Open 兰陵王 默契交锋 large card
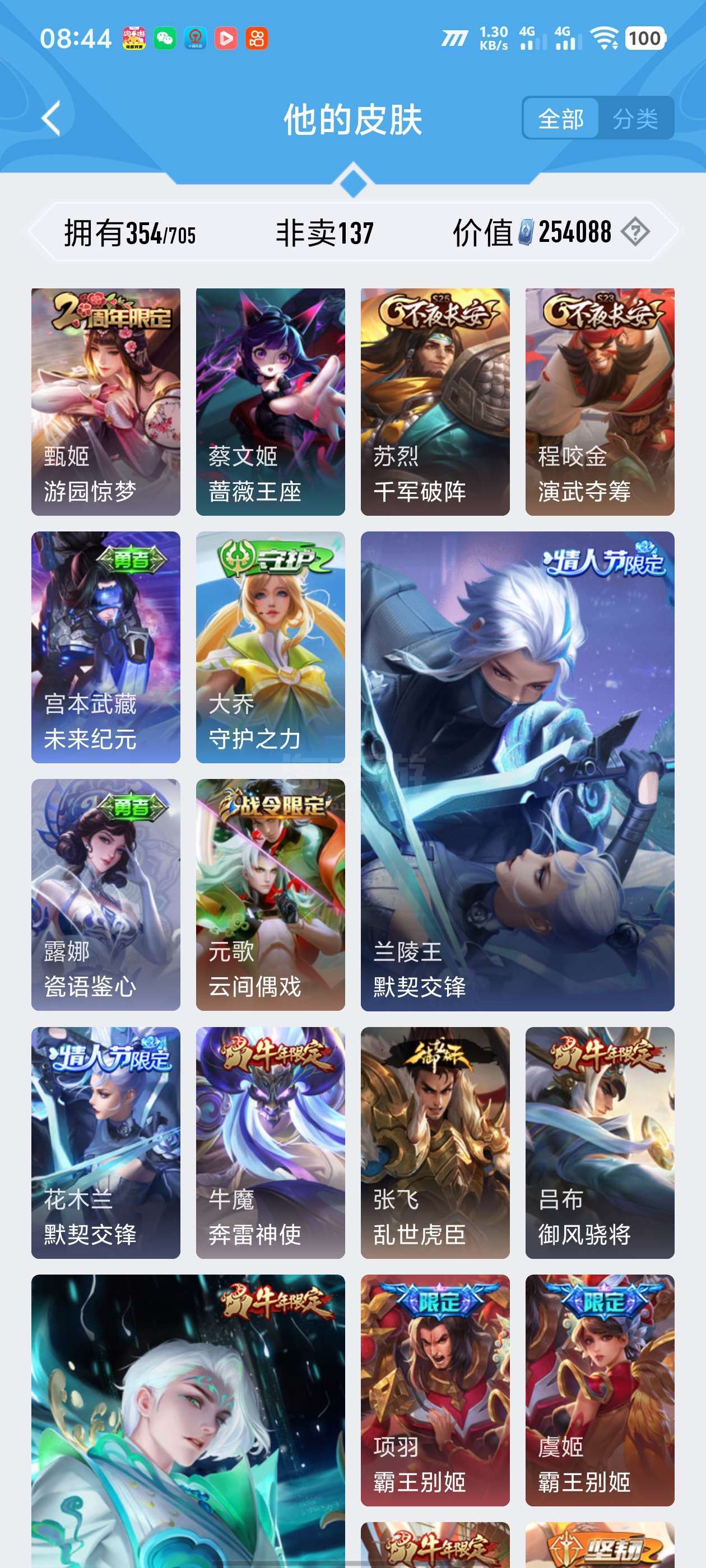706x1568 pixels. [517, 771]
